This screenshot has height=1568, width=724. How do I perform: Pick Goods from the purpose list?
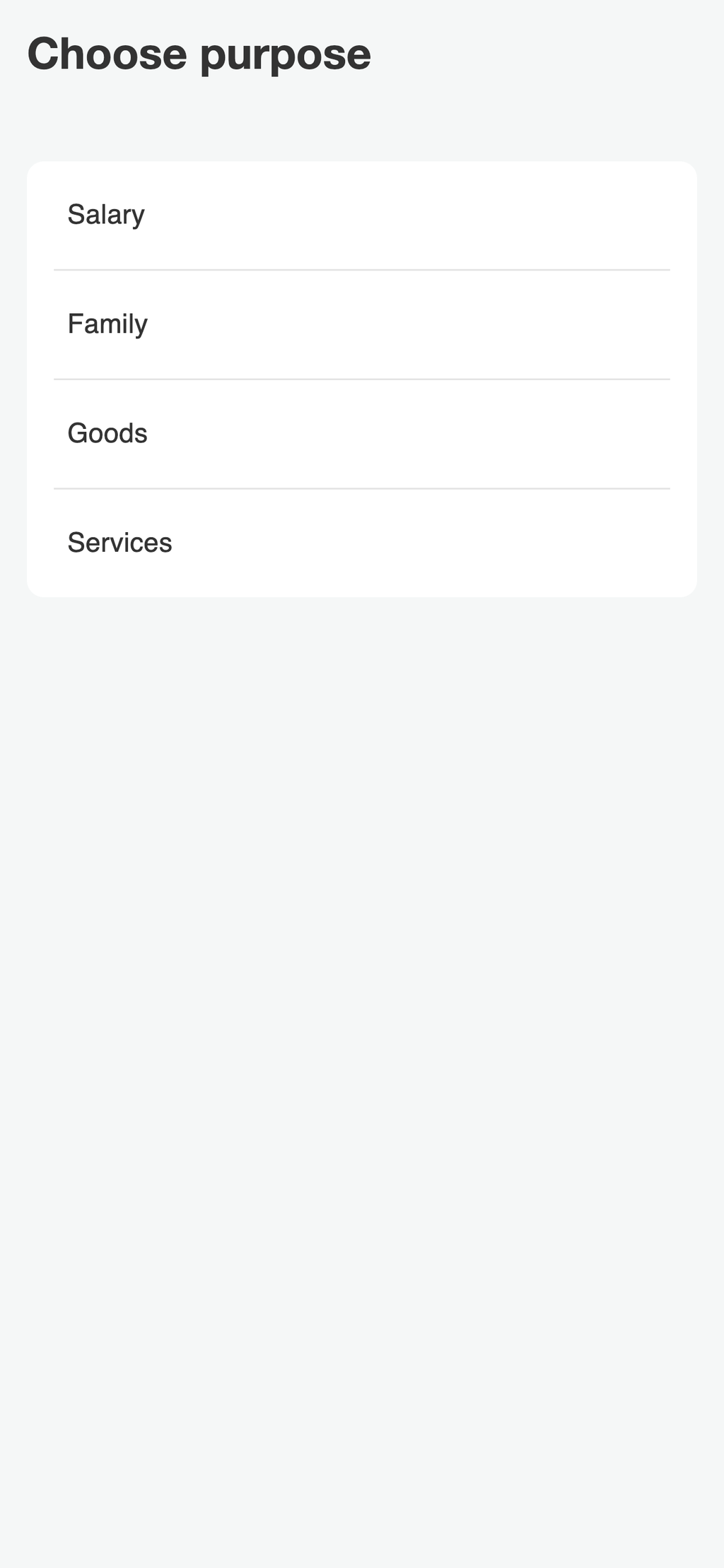(x=361, y=433)
